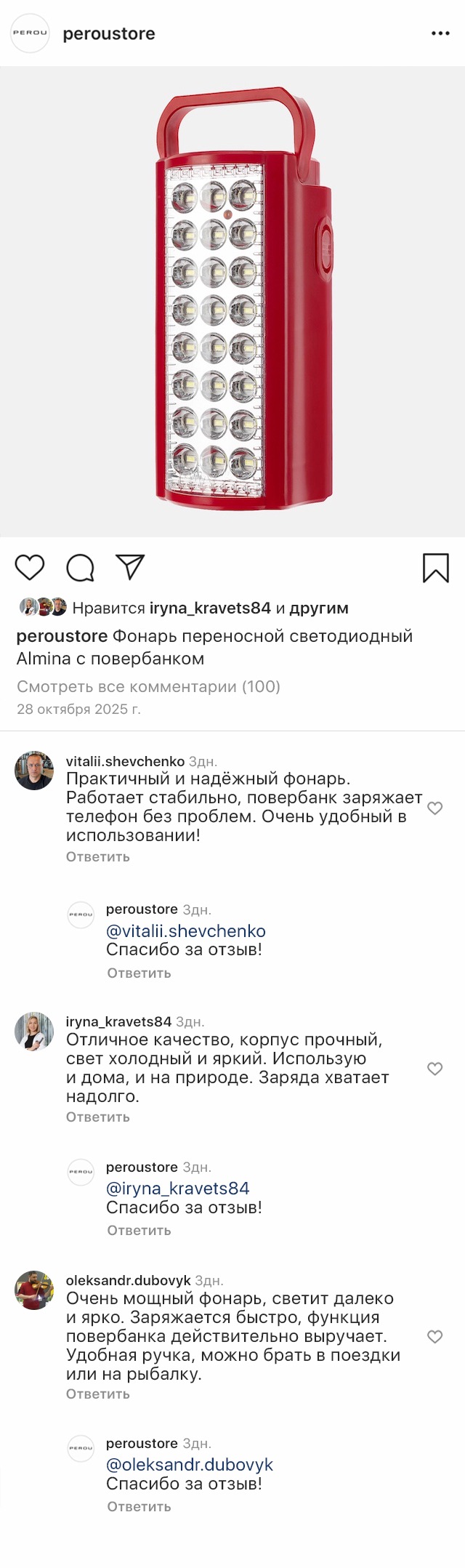Open the three-dot overflow menu
The width and height of the screenshot is (465, 1568).
(x=440, y=33)
